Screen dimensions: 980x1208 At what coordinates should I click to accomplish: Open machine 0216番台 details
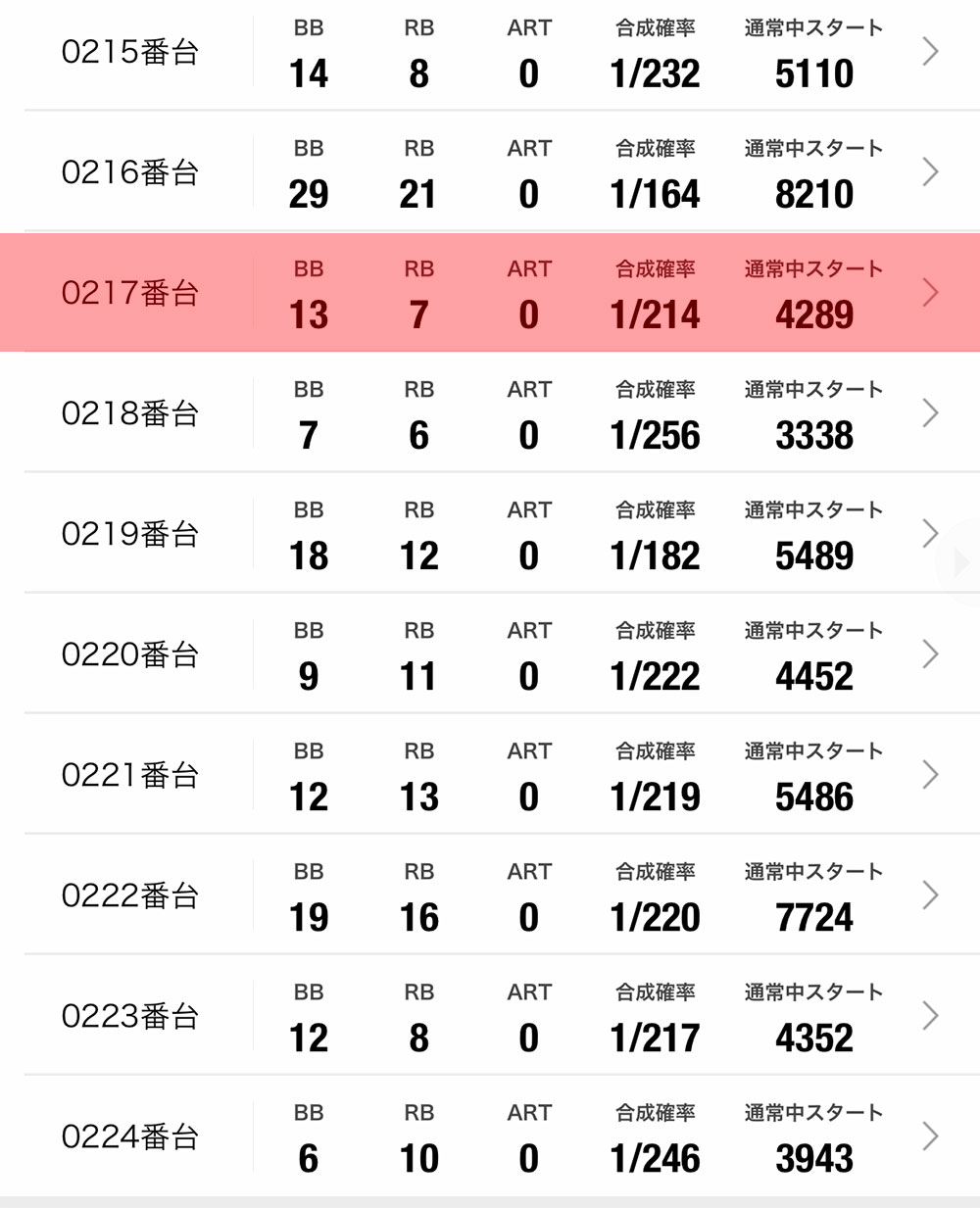click(x=490, y=172)
